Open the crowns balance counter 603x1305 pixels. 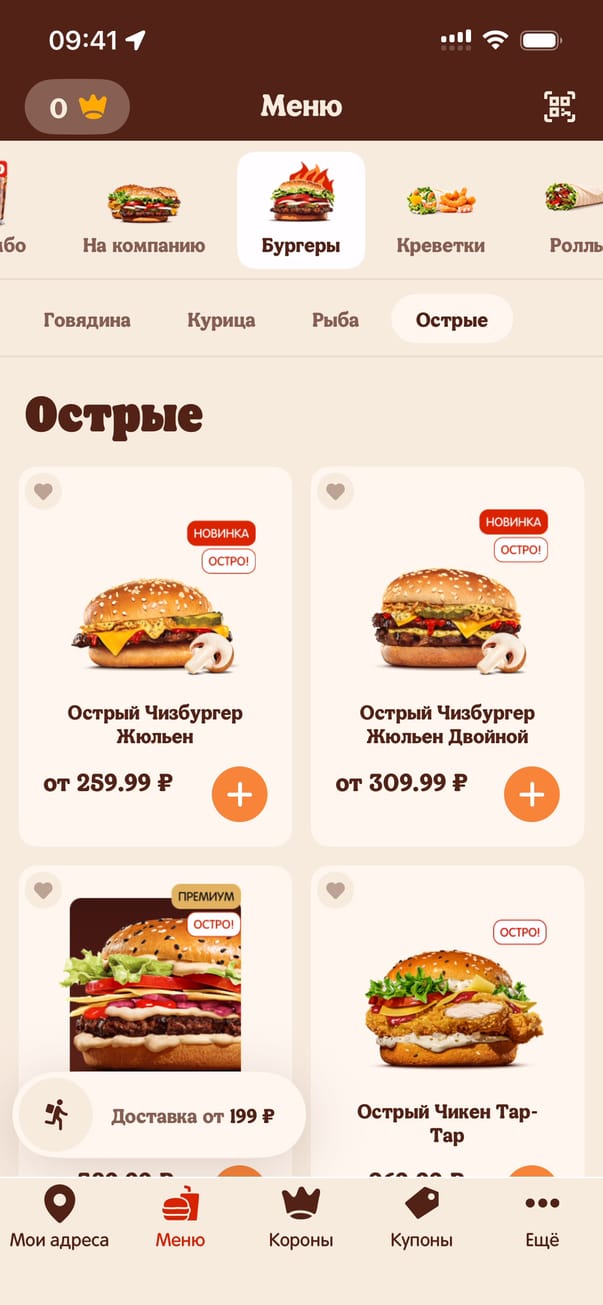tap(77, 107)
